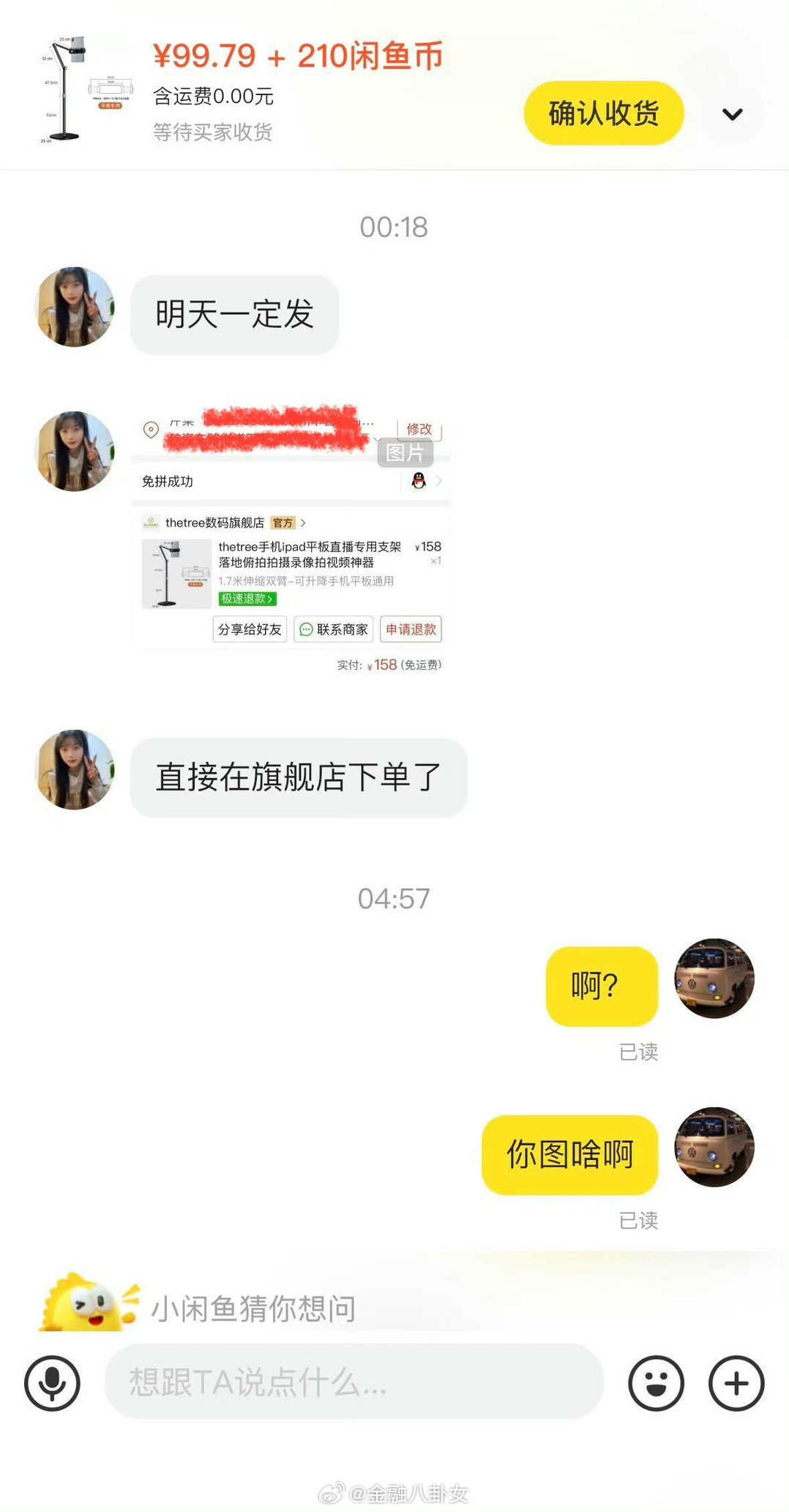Open my avatar beside 你图啥啊
Viewport: 789px width, 1512px height.
click(714, 1146)
